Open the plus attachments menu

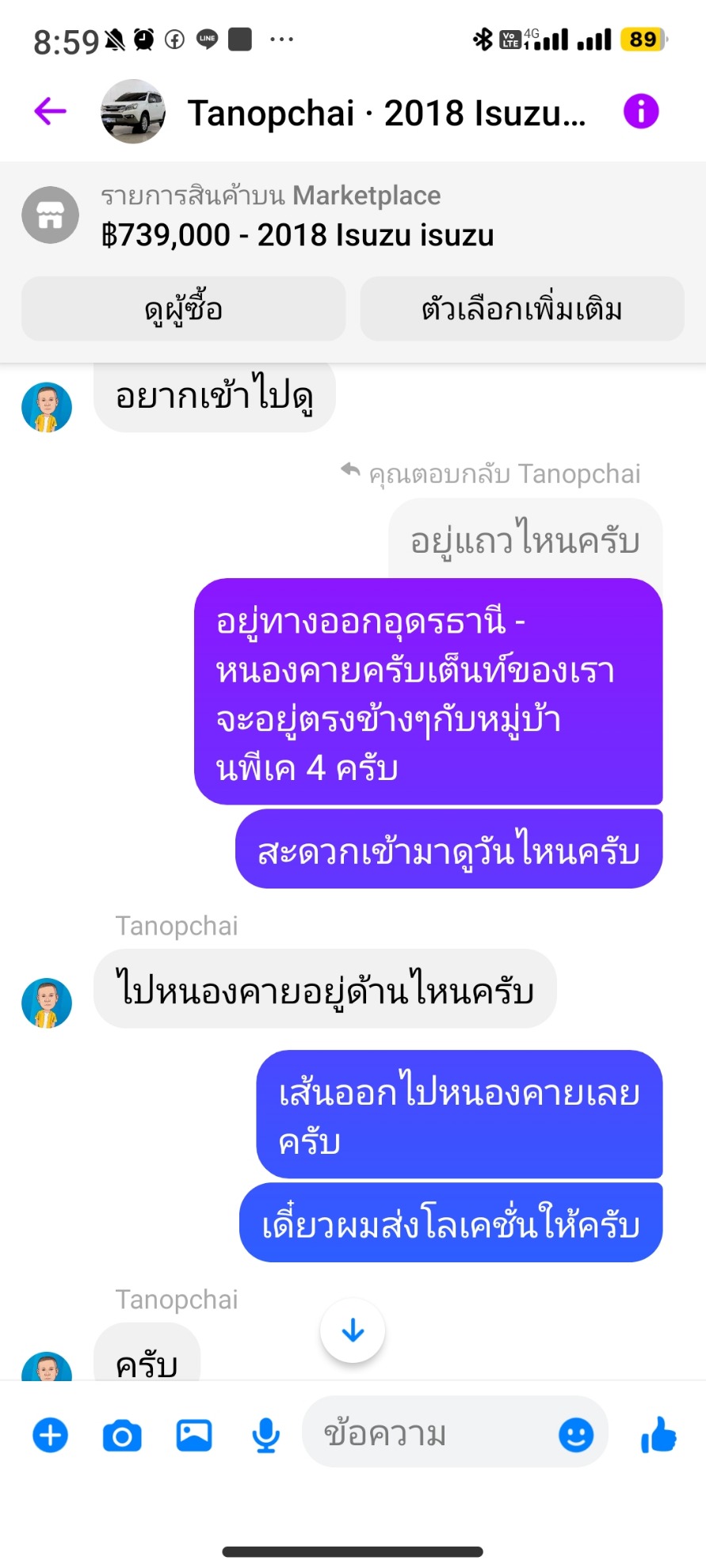[50, 1435]
